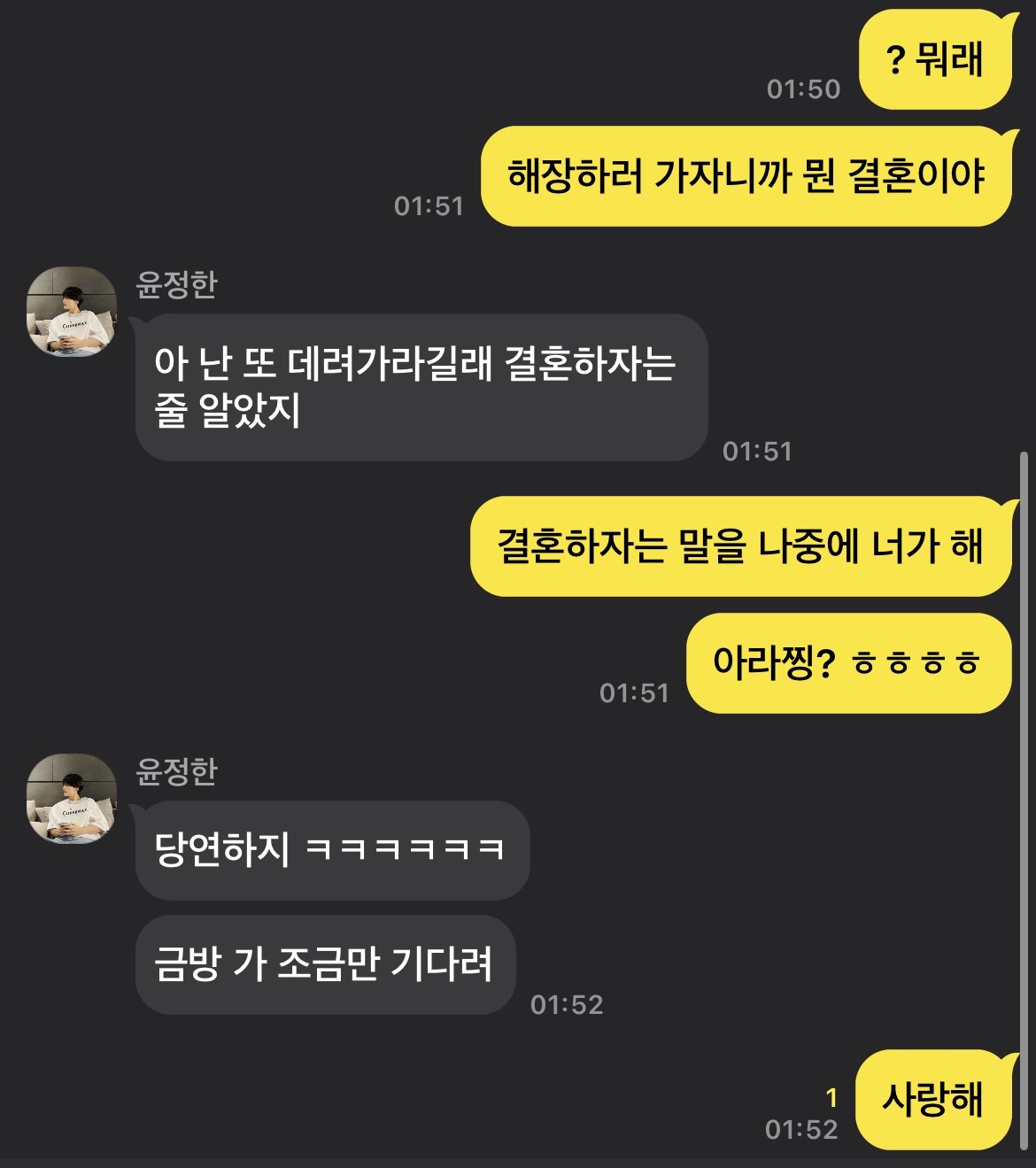Open 윤정한's profile photo beside the 결혼하자는 줄 알았지 message

coord(72,312)
